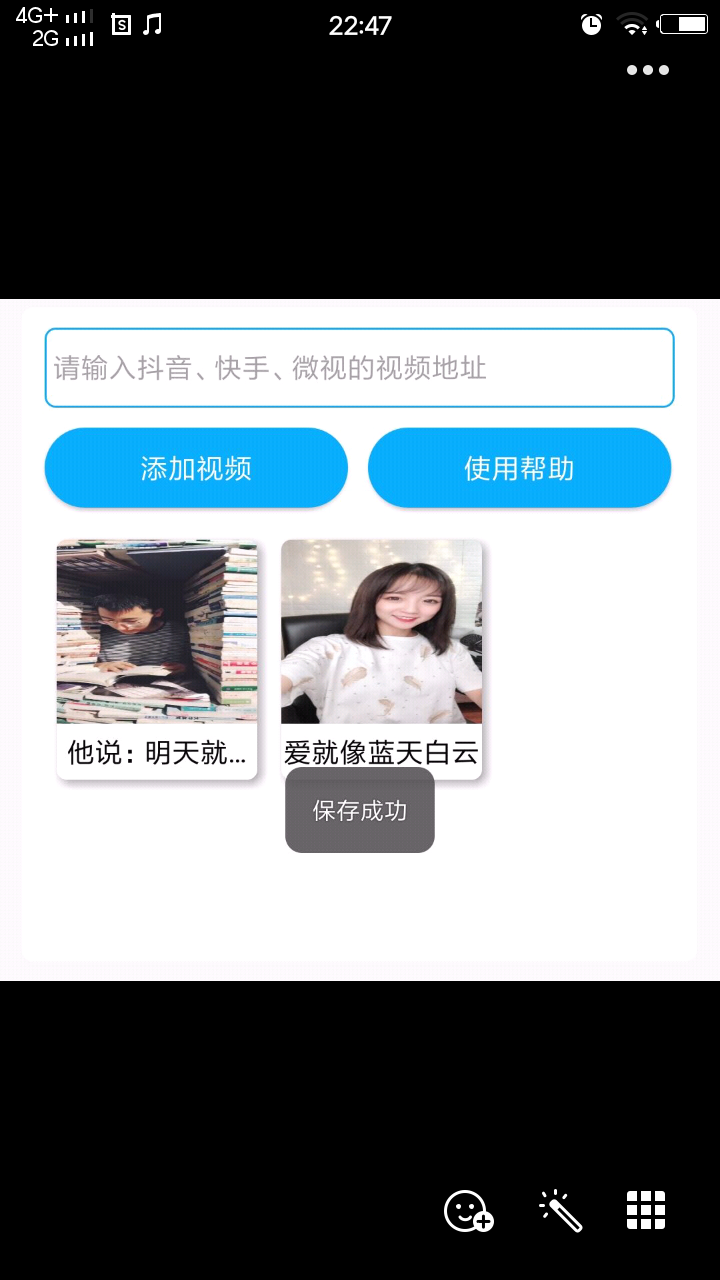
Task: Open the magic wand effects tool
Action: tap(560, 1211)
